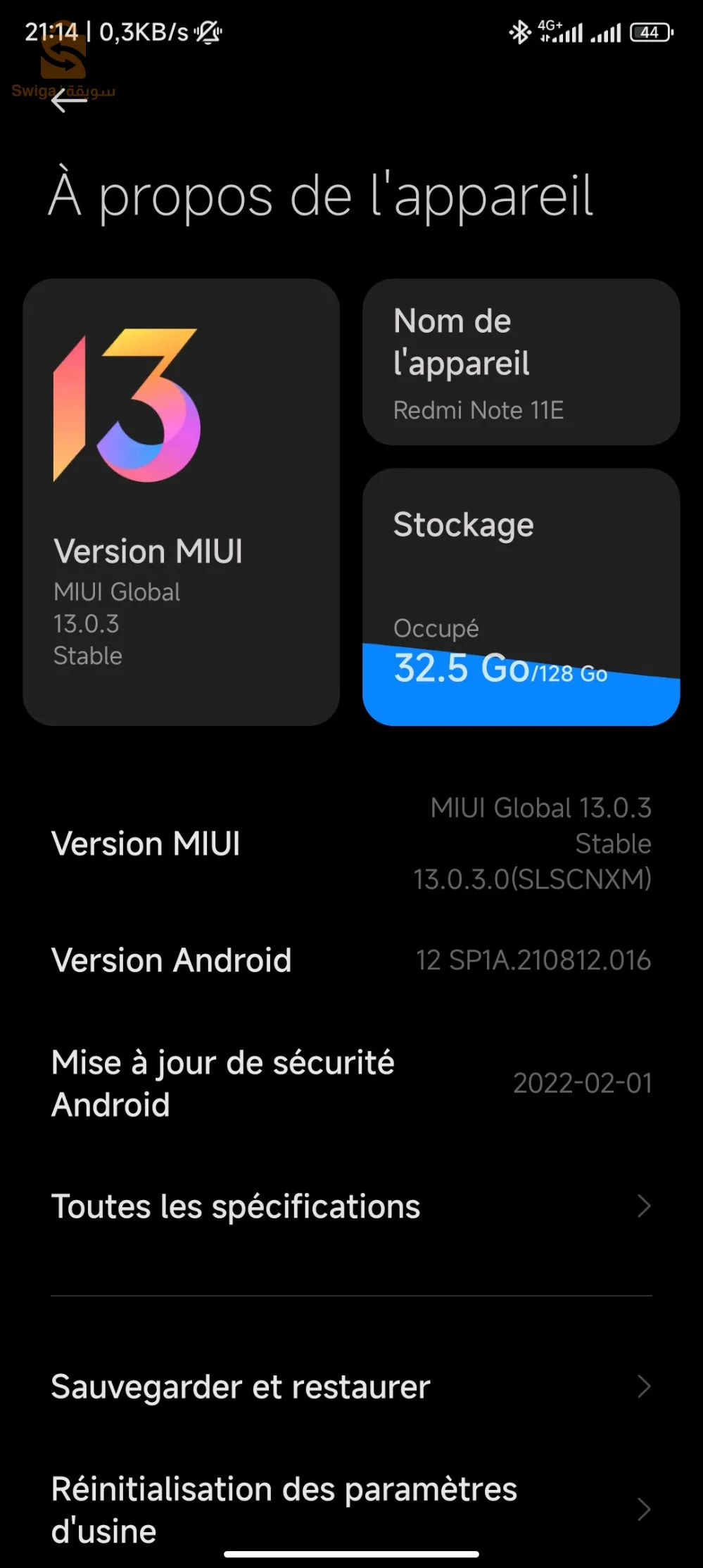Tap the Bluetooth status bar icon

pyautogui.click(x=521, y=31)
